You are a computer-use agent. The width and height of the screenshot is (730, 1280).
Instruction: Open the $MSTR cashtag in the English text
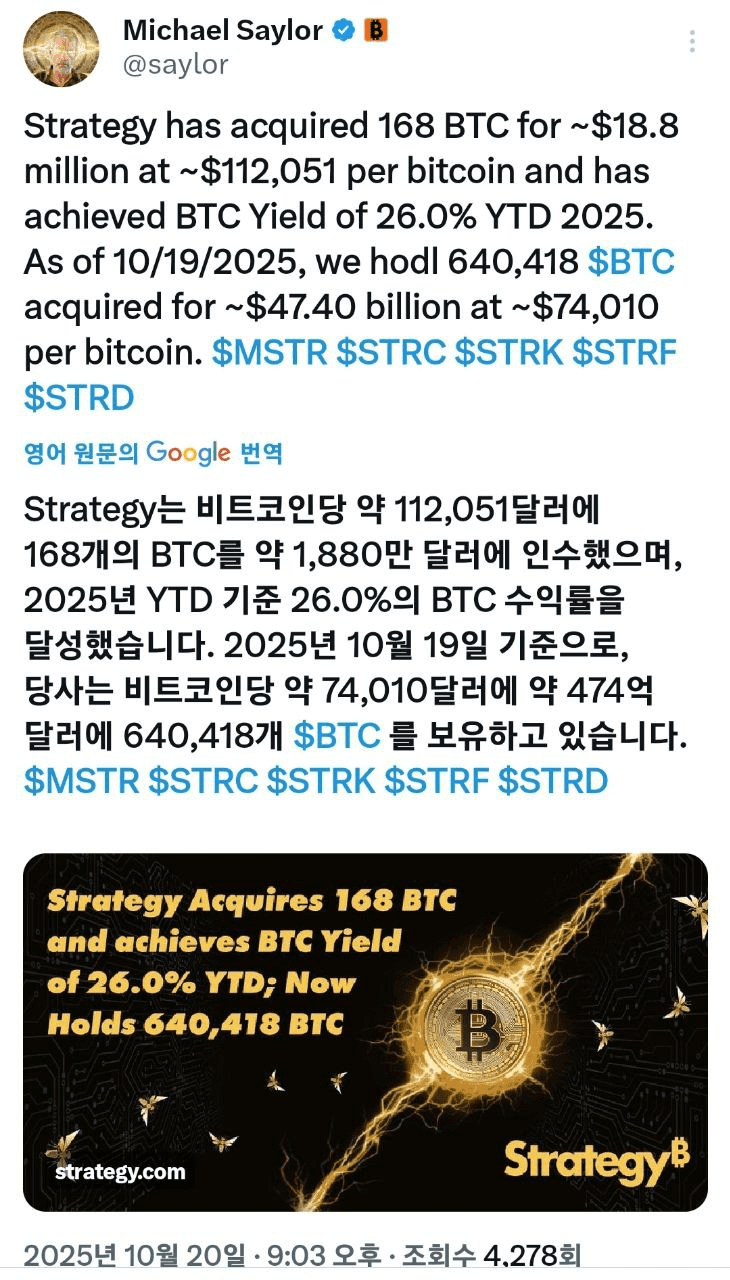click(x=269, y=353)
